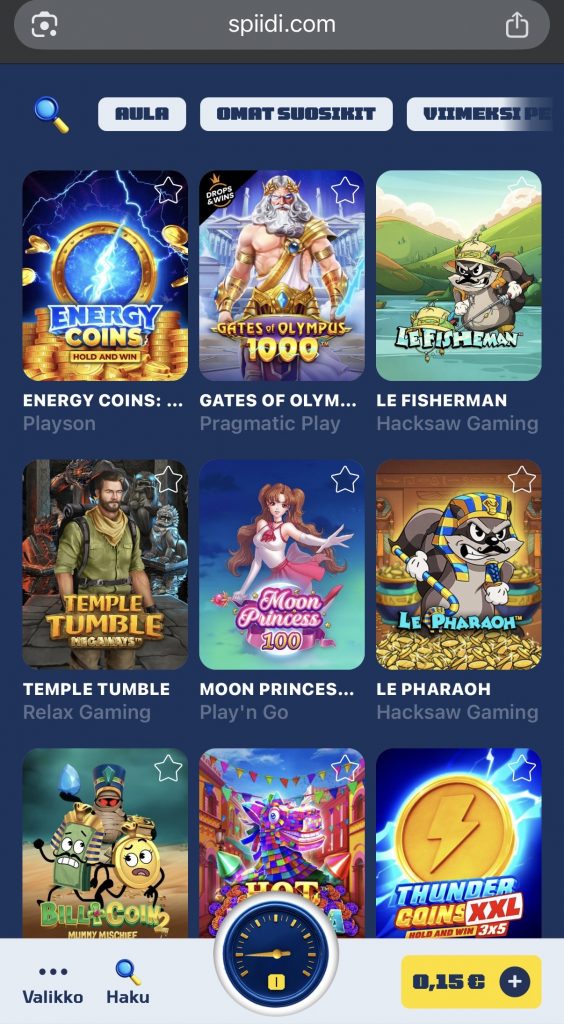The width and height of the screenshot is (564, 1024).
Task: Tap the spiidi.com address bar
Action: coord(282,25)
